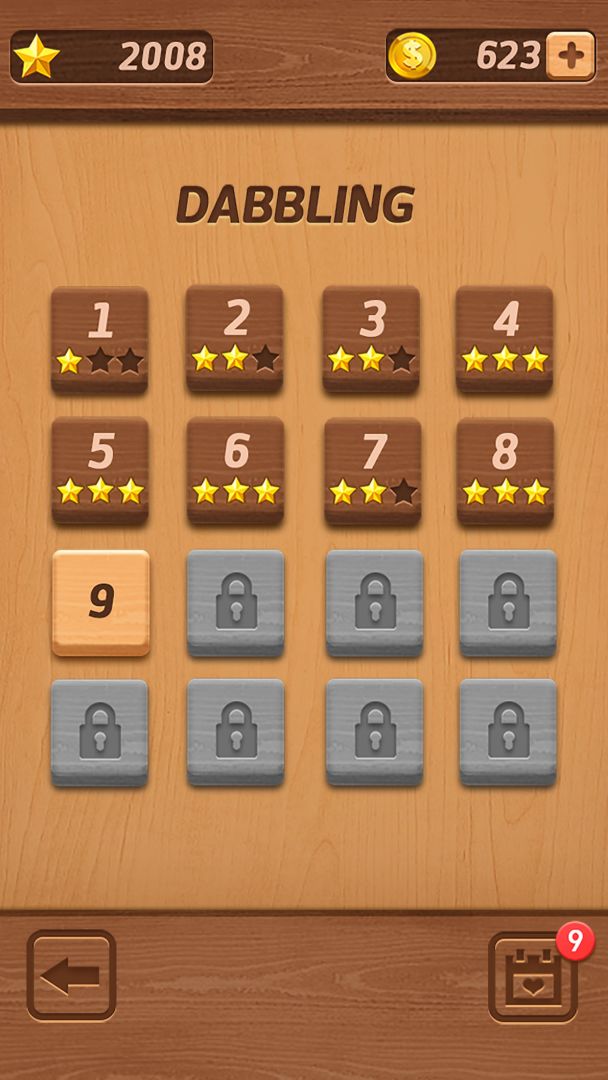Open level 5
The width and height of the screenshot is (608, 1080).
point(100,470)
